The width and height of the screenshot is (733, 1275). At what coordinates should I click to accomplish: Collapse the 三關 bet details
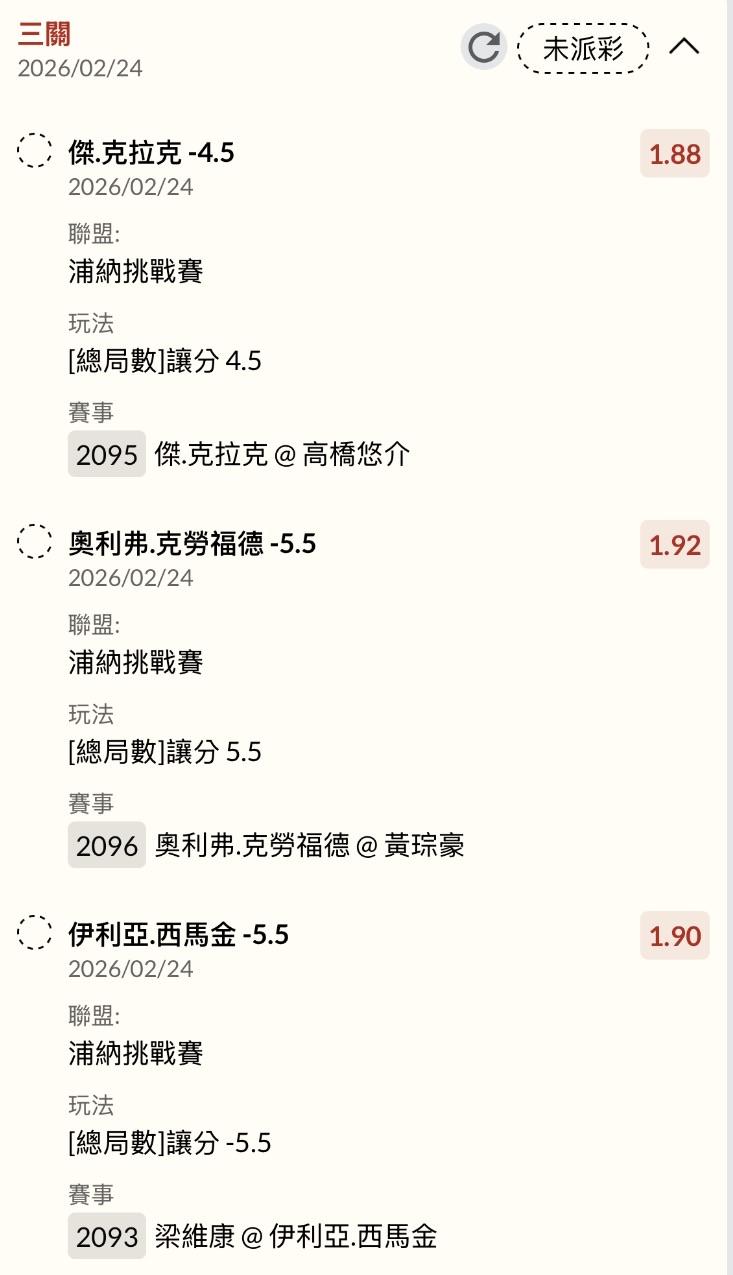pyautogui.click(x=684, y=46)
